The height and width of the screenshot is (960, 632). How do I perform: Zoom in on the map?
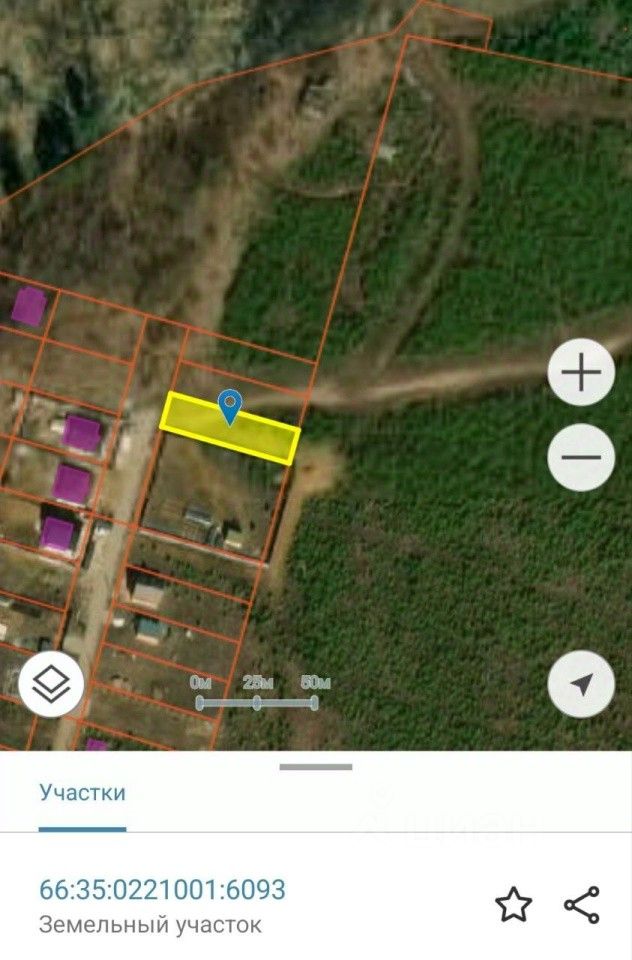click(x=581, y=373)
